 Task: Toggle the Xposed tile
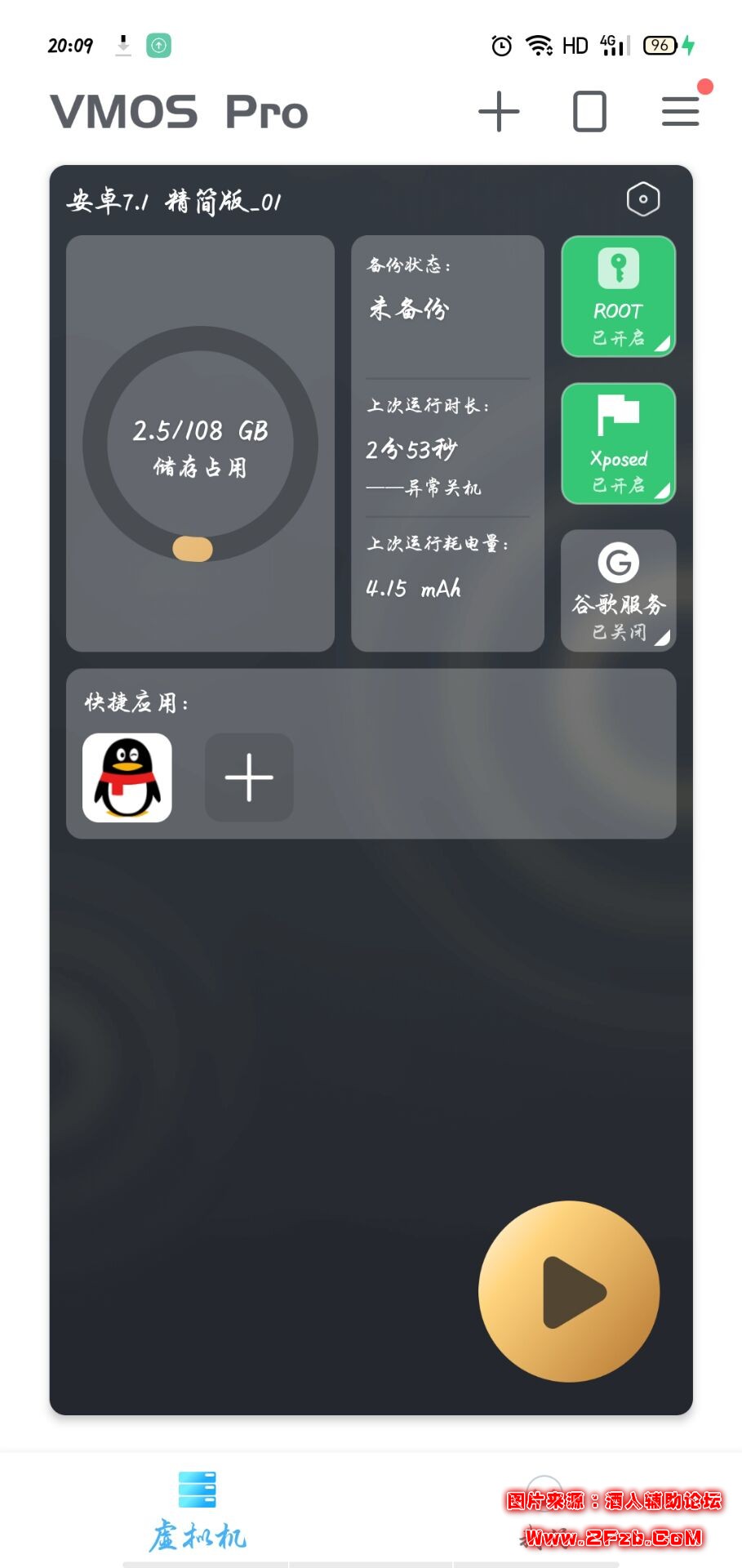tap(618, 443)
